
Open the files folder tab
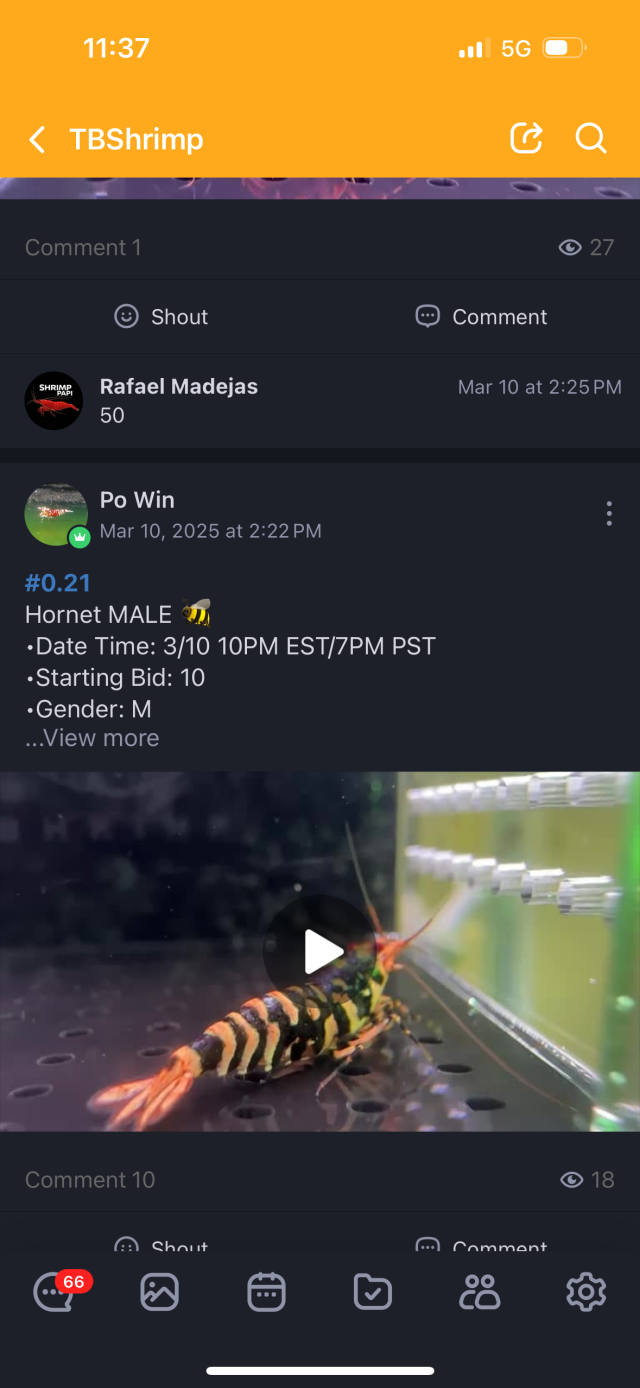pyautogui.click(x=373, y=1292)
